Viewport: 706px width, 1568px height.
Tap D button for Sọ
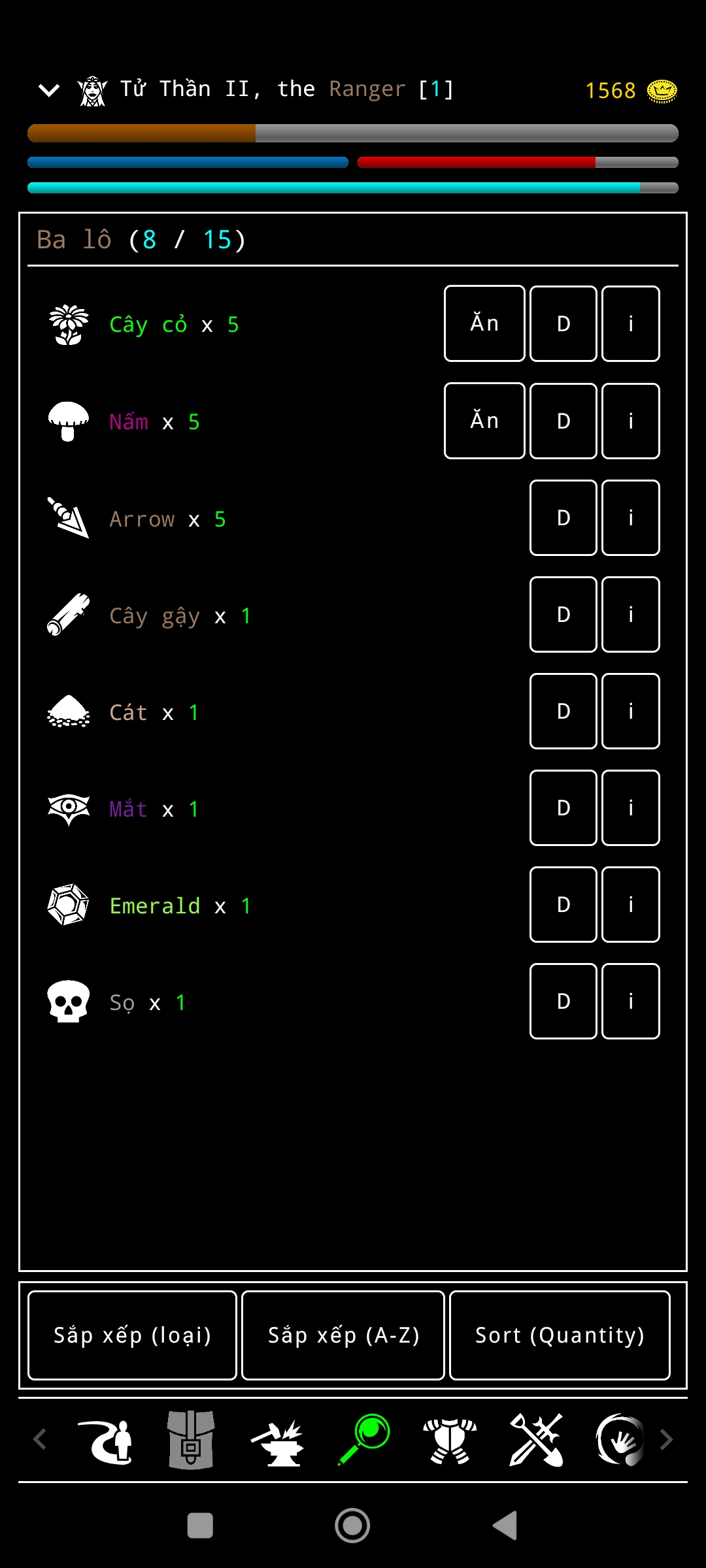point(563,1001)
